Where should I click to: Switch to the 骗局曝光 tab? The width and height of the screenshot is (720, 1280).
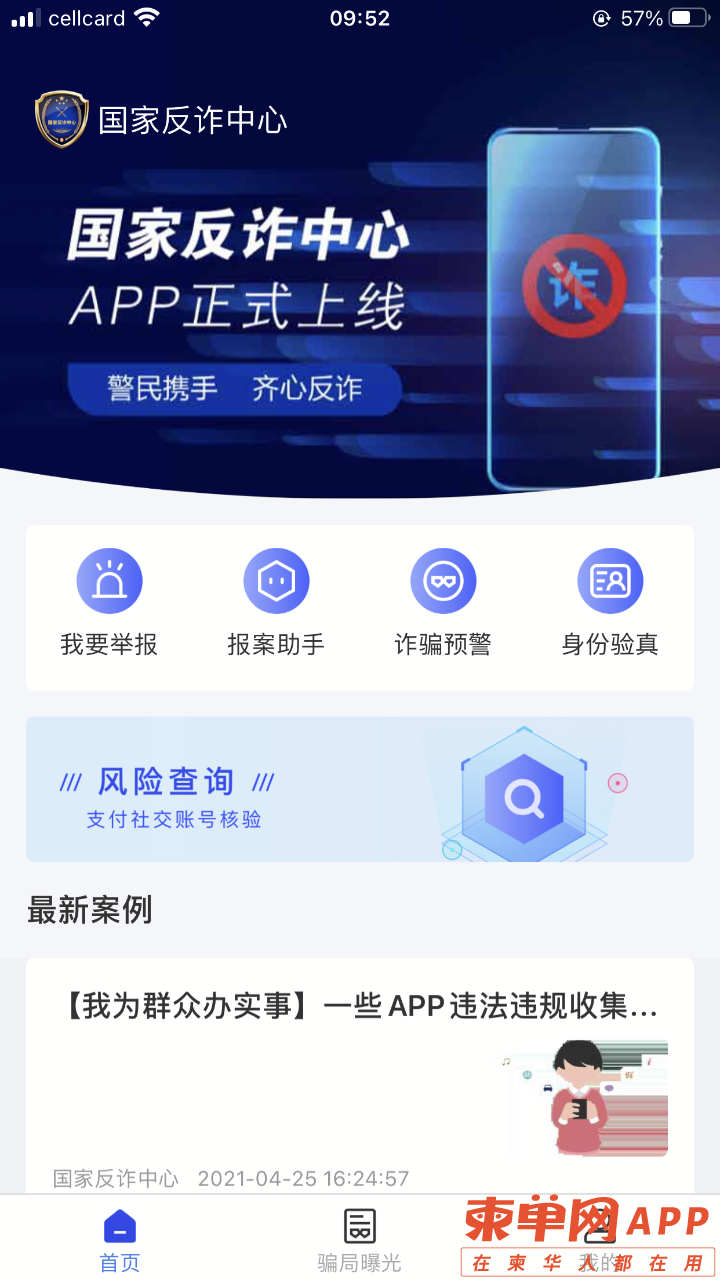click(360, 1240)
